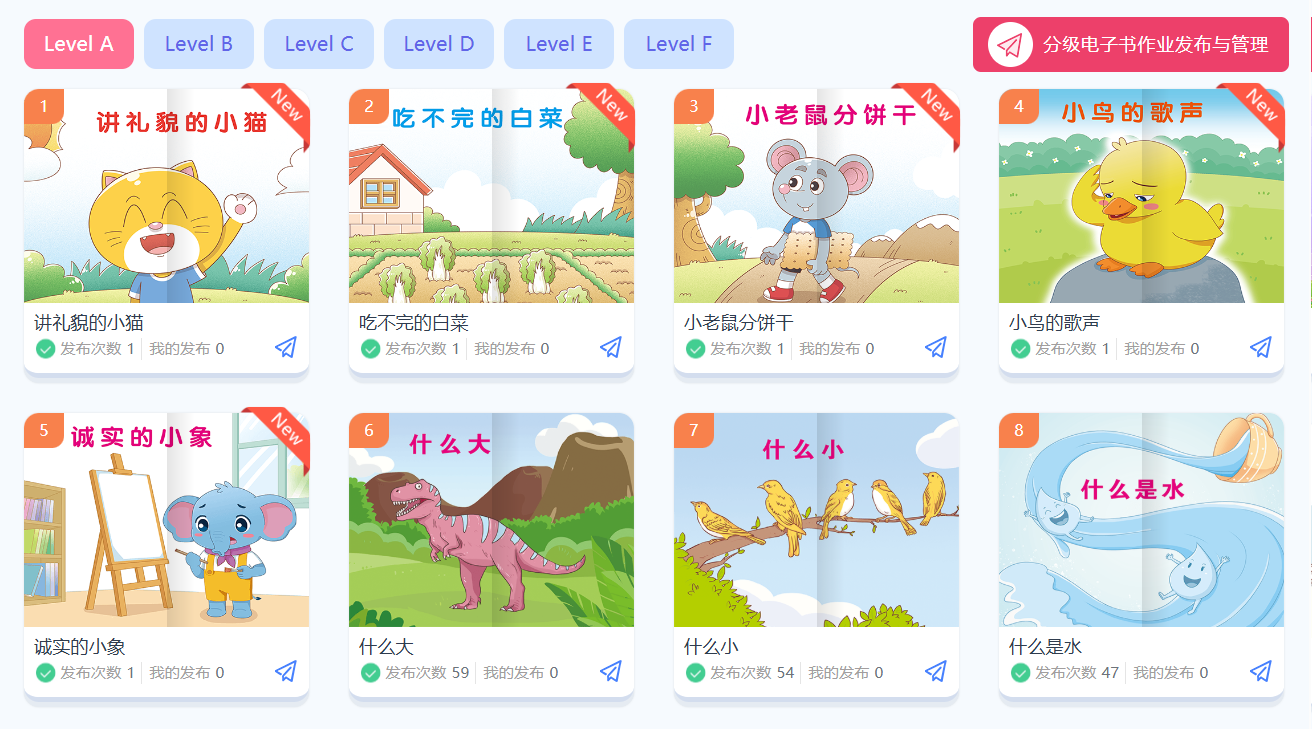The image size is (1312, 729).
Task: Open the book 什么是水
Action: (1141, 521)
